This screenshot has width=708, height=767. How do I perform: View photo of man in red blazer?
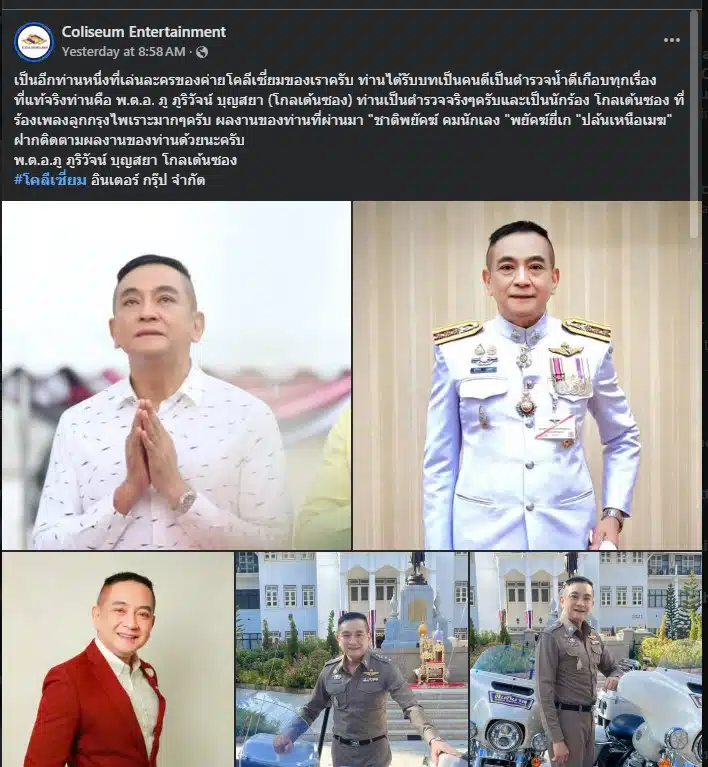[x=117, y=659]
